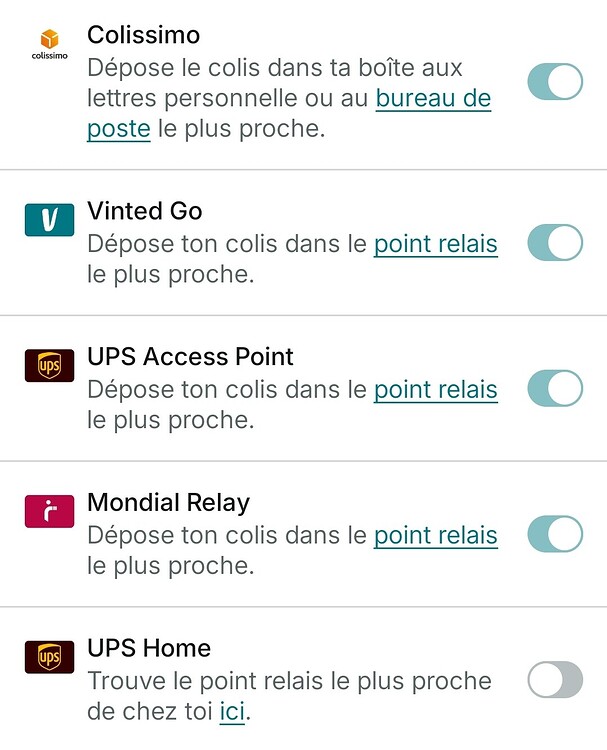The height and width of the screenshot is (750, 607).
Task: Disable the Colissimo shipping toggle
Action: (554, 82)
